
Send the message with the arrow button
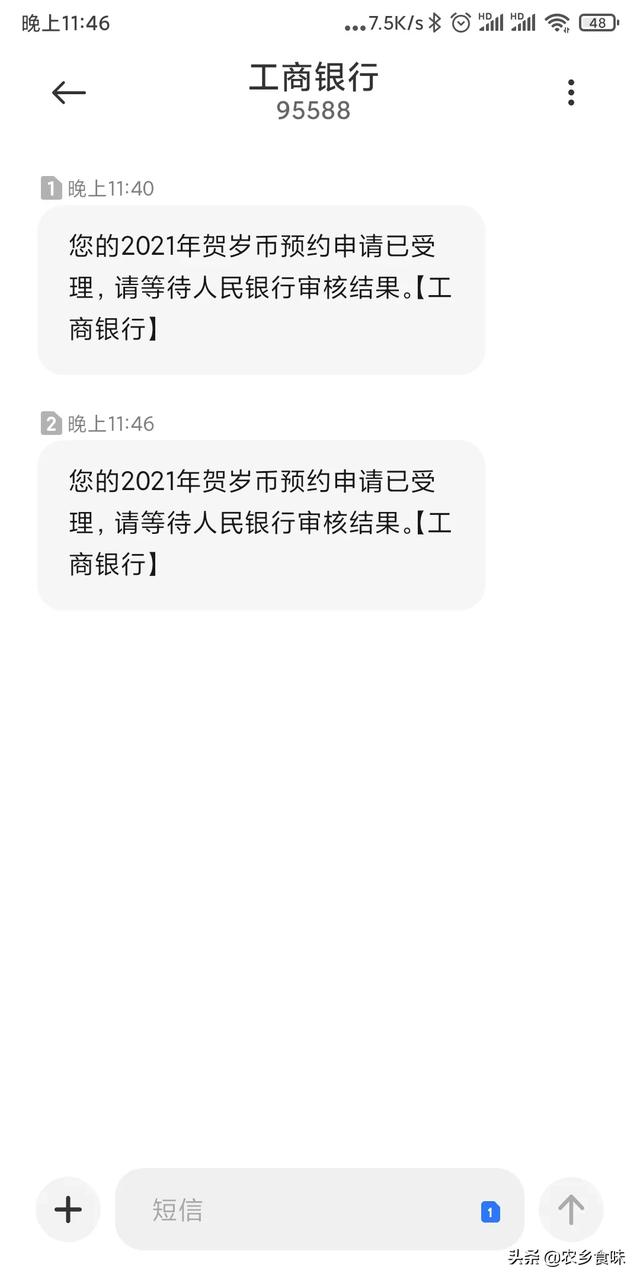(x=571, y=1210)
